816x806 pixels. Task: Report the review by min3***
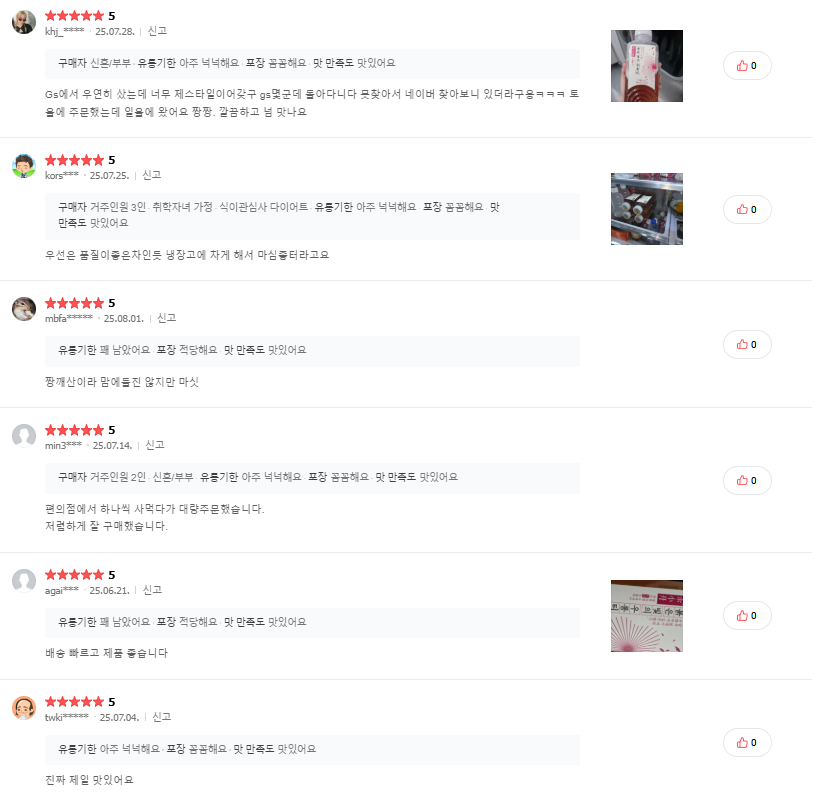point(155,445)
